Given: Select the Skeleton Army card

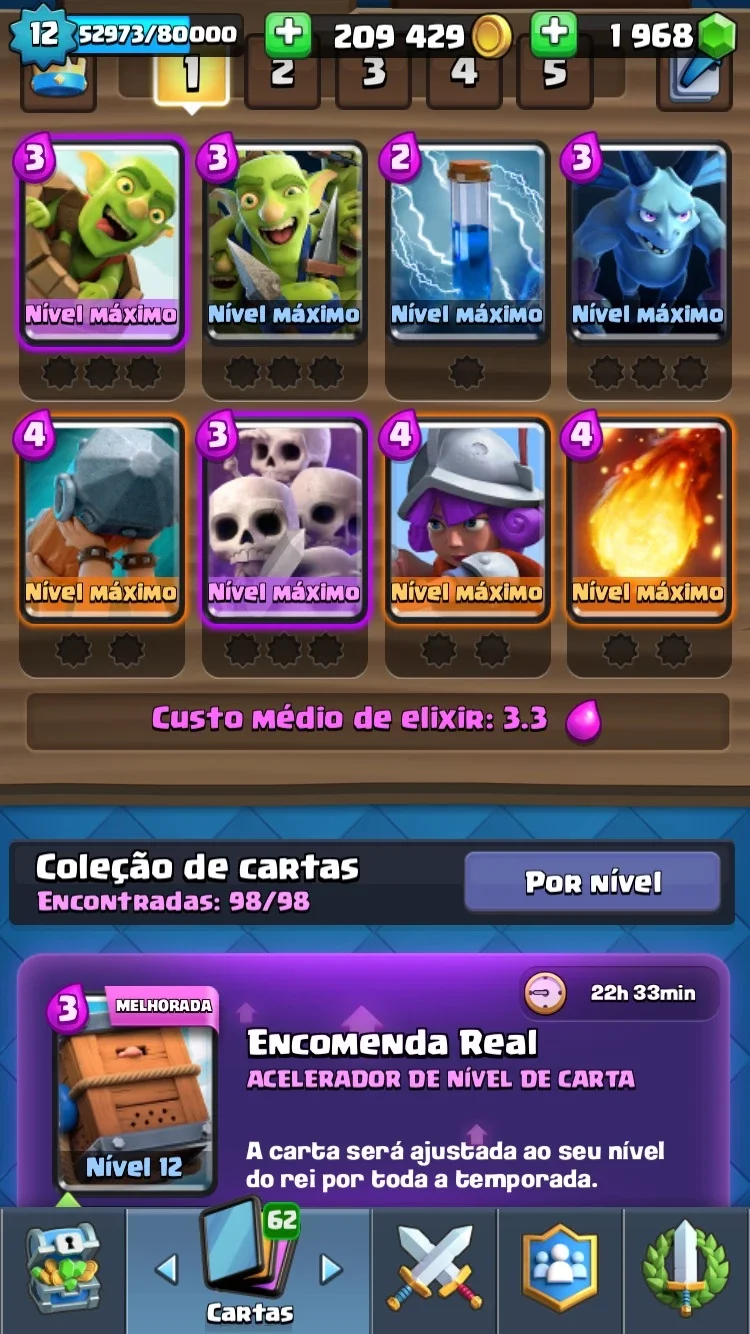Looking at the screenshot, I should (x=284, y=521).
